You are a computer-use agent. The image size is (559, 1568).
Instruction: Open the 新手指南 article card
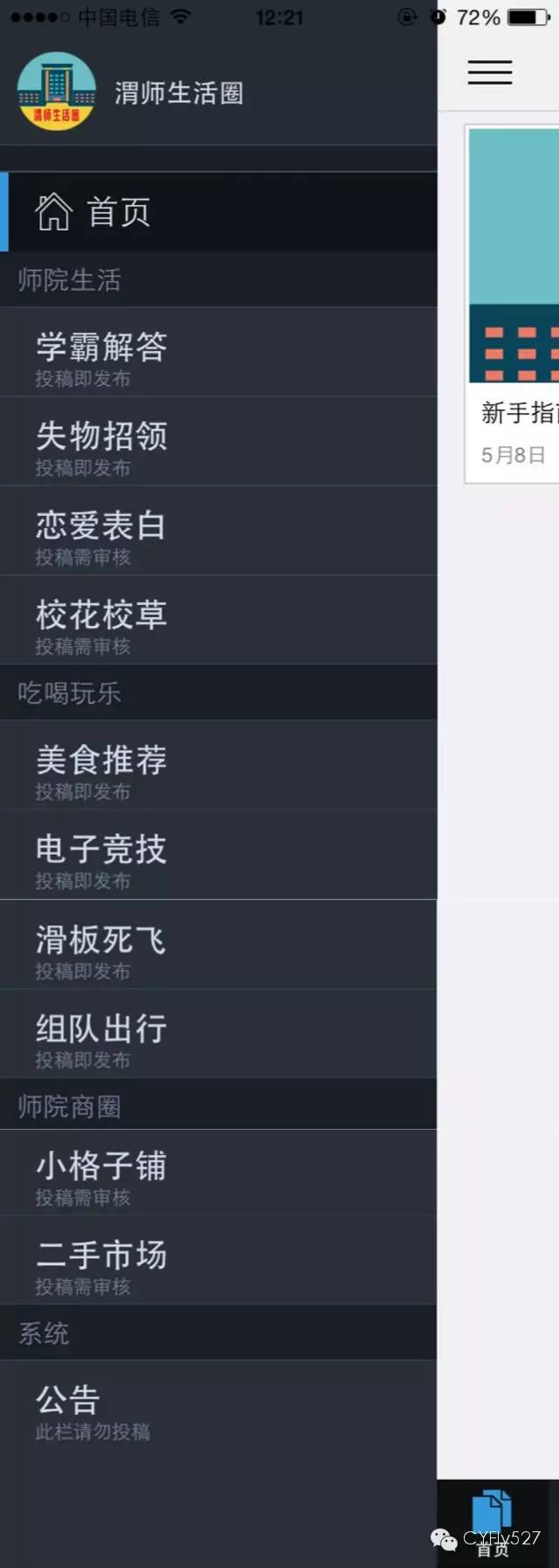point(515,306)
